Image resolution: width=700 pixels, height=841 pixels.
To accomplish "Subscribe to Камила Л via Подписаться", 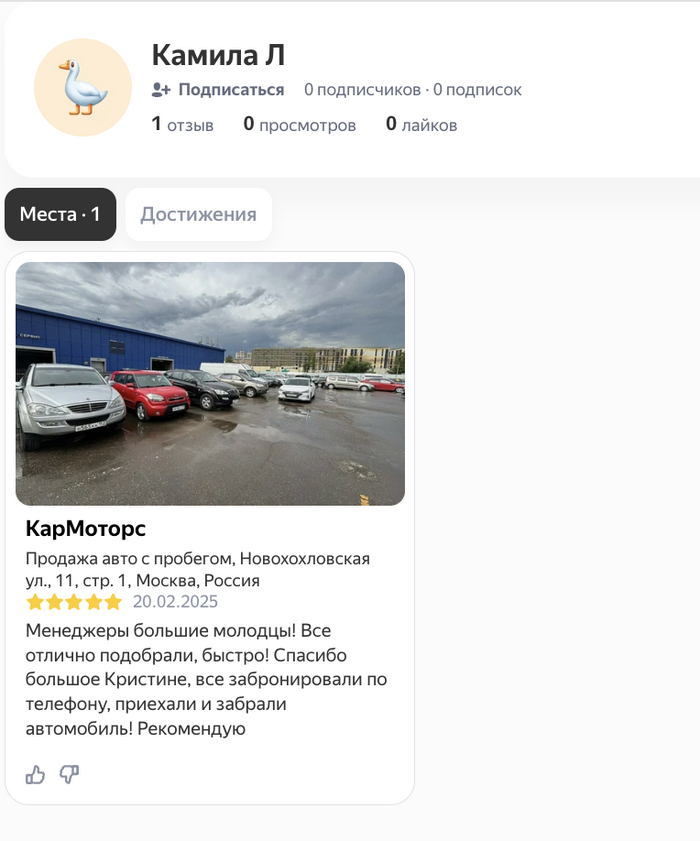I will point(219,90).
